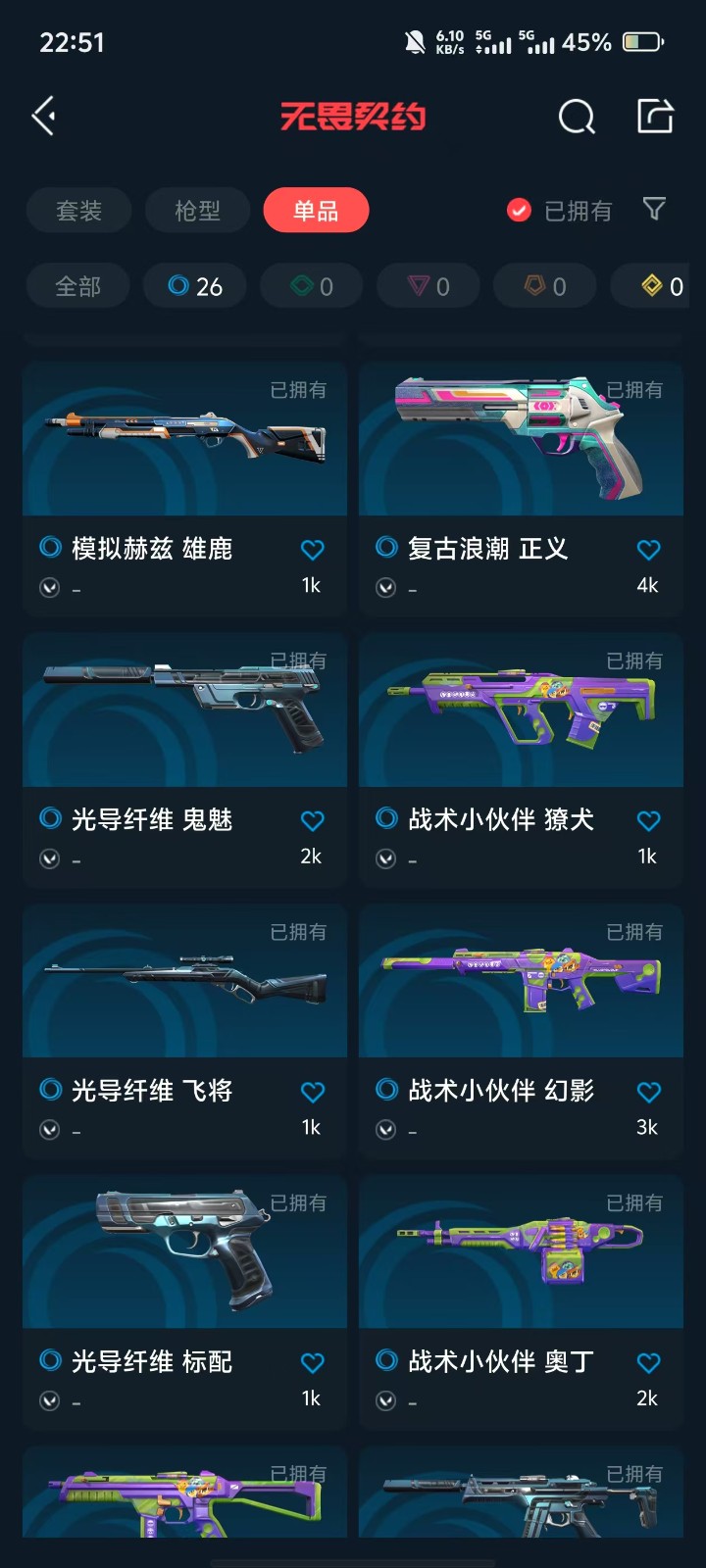Filter by the blue rarity chip with 26
Screen dimensions: 706x1568
click(x=194, y=286)
